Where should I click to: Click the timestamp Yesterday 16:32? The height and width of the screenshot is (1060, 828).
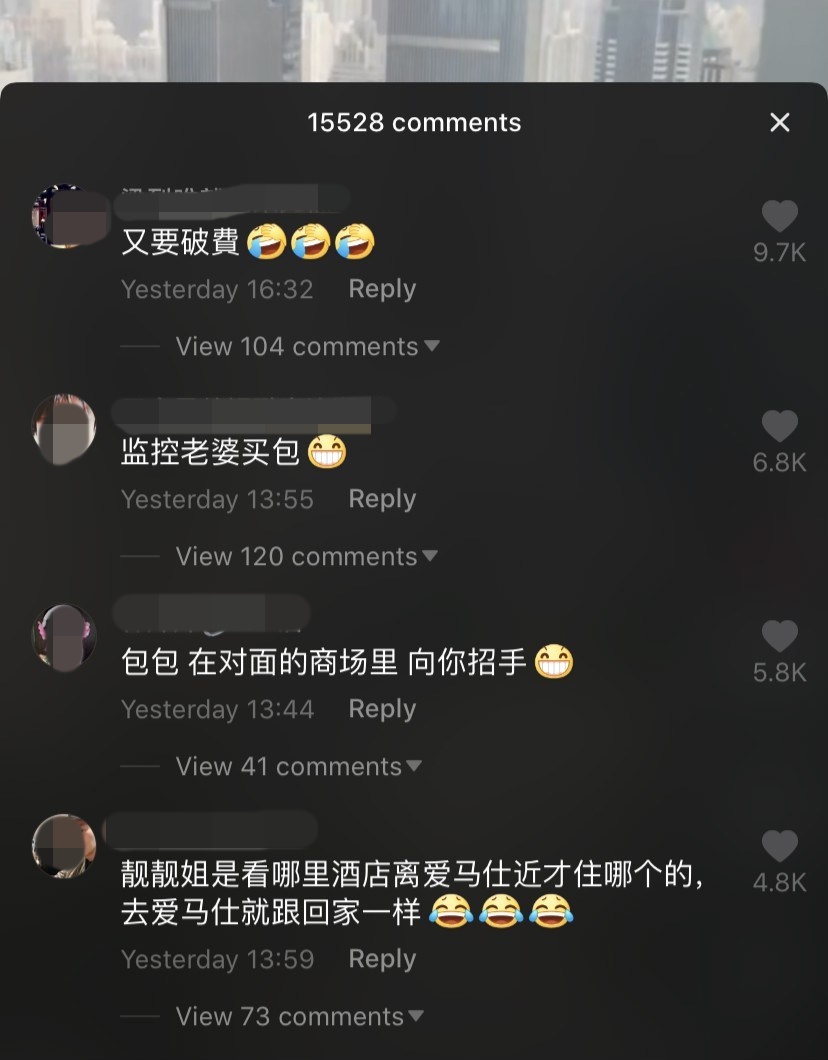[217, 289]
